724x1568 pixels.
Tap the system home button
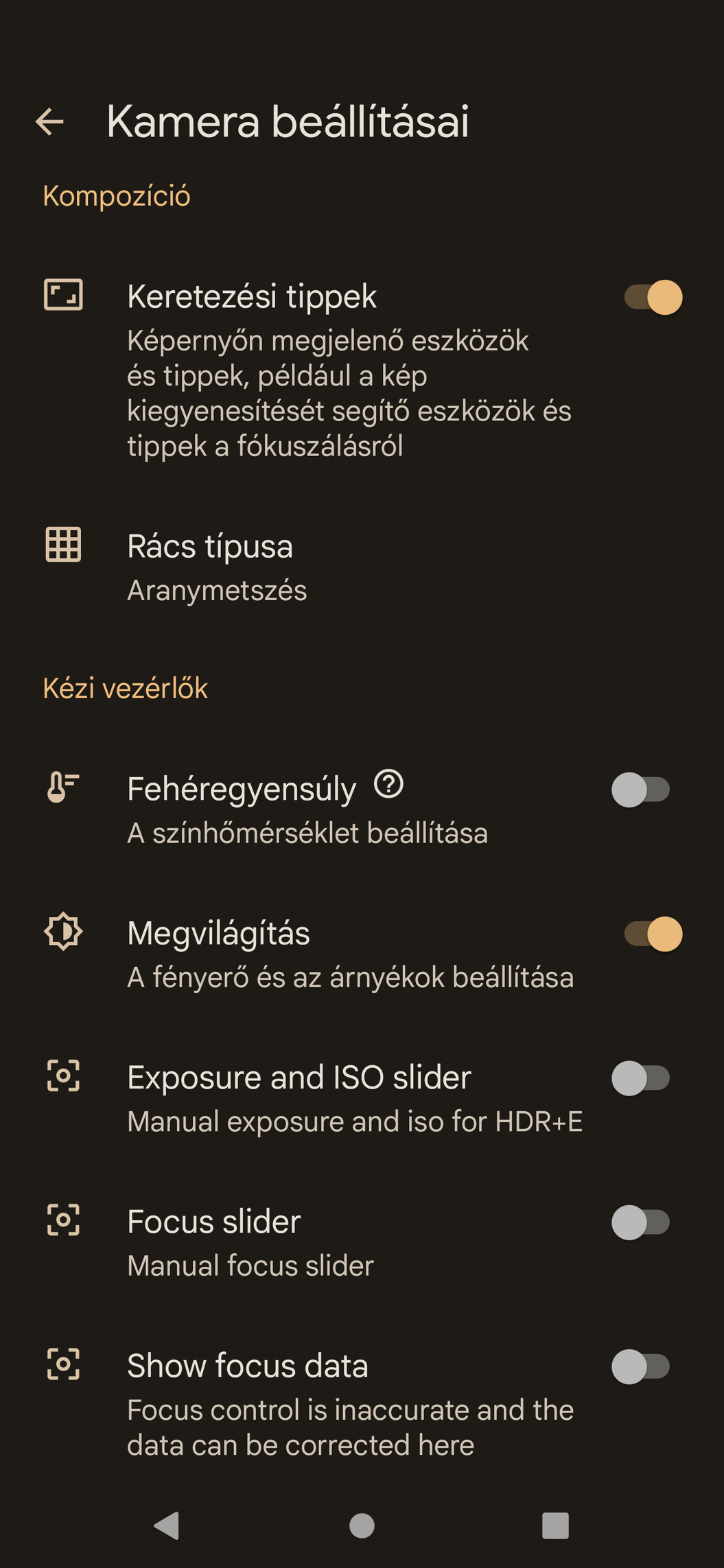click(x=362, y=1525)
